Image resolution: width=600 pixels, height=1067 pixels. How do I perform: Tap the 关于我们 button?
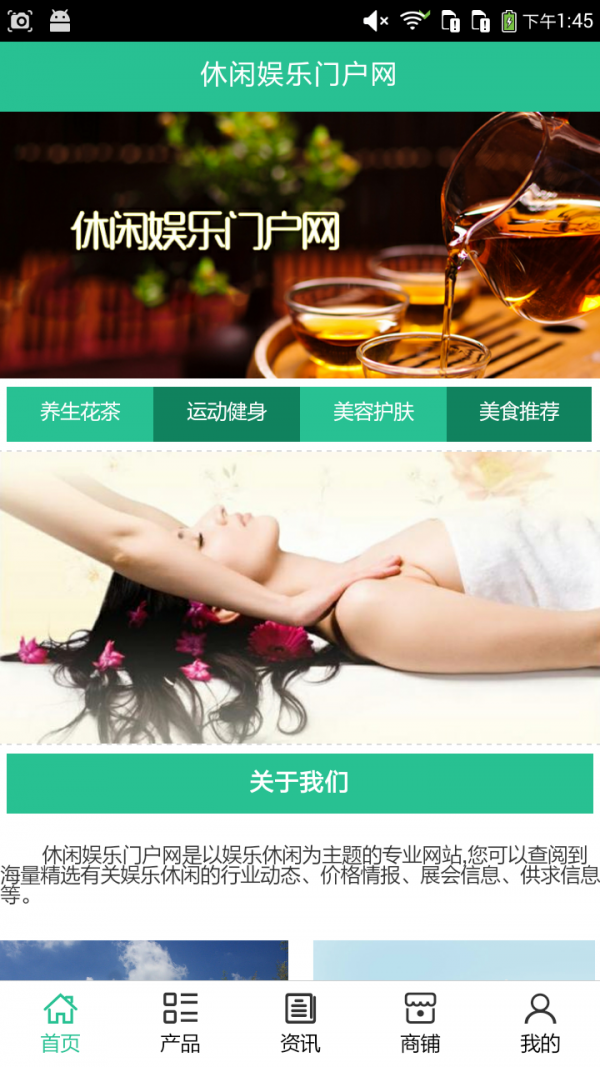300,783
